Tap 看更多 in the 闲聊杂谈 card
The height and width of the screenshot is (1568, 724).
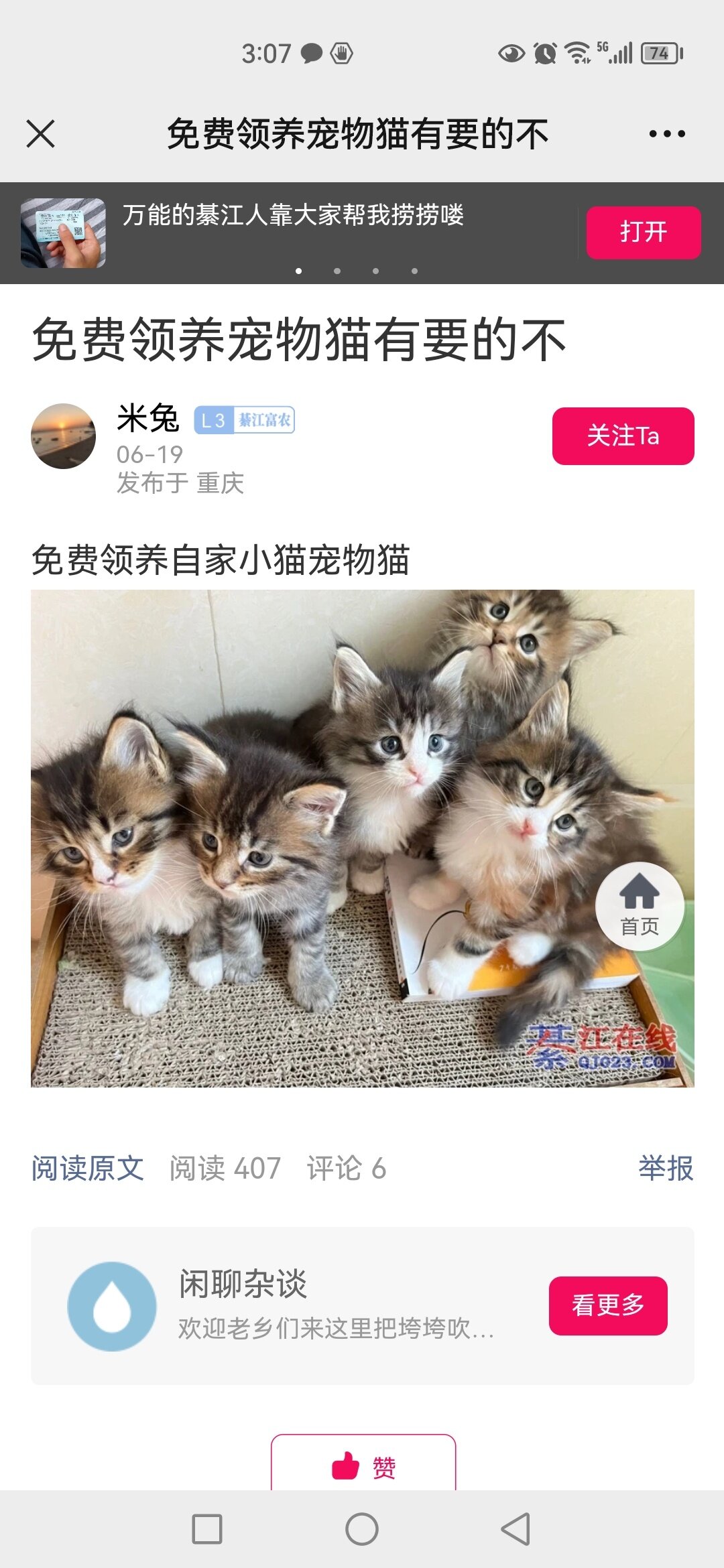[607, 1305]
